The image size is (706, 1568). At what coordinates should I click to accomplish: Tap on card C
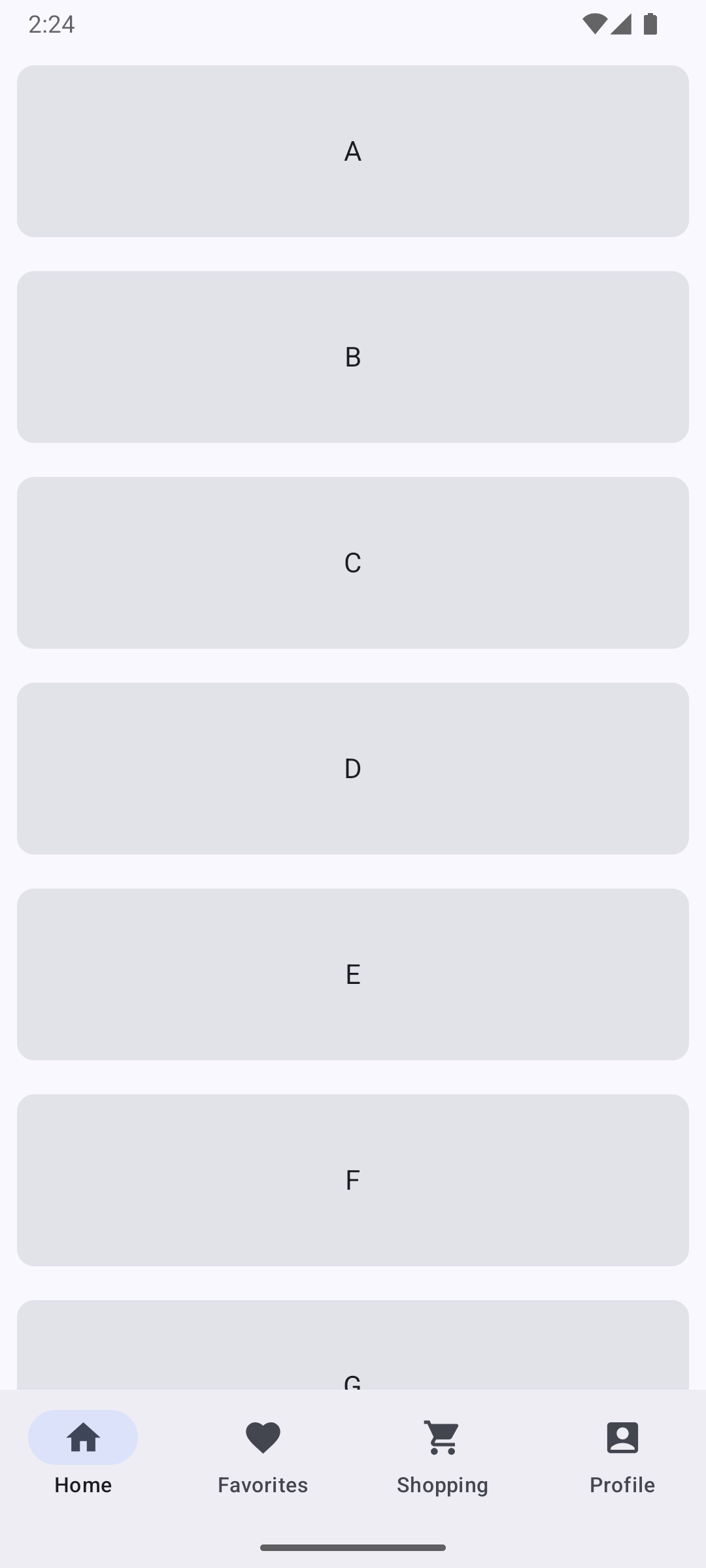[353, 563]
